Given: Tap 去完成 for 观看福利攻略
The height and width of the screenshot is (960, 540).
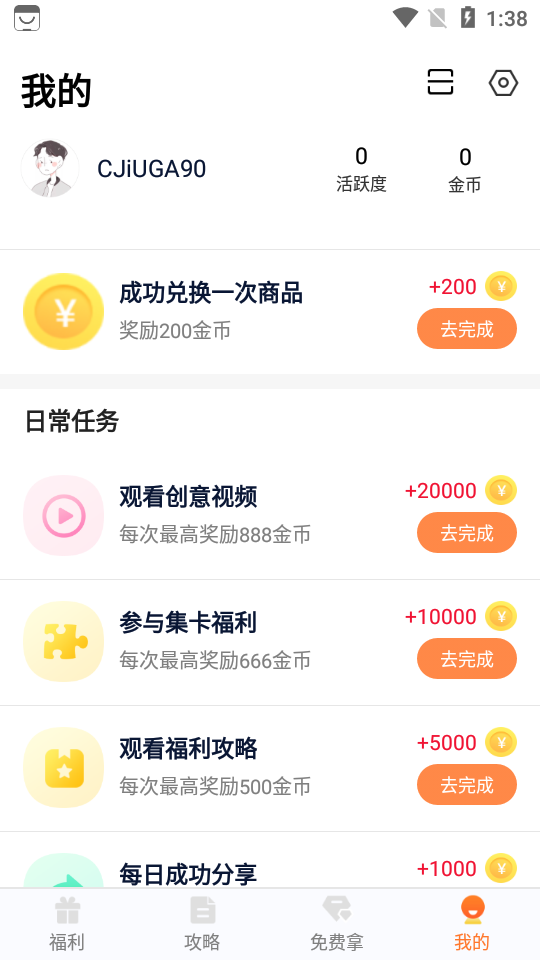Looking at the screenshot, I should (x=467, y=785).
